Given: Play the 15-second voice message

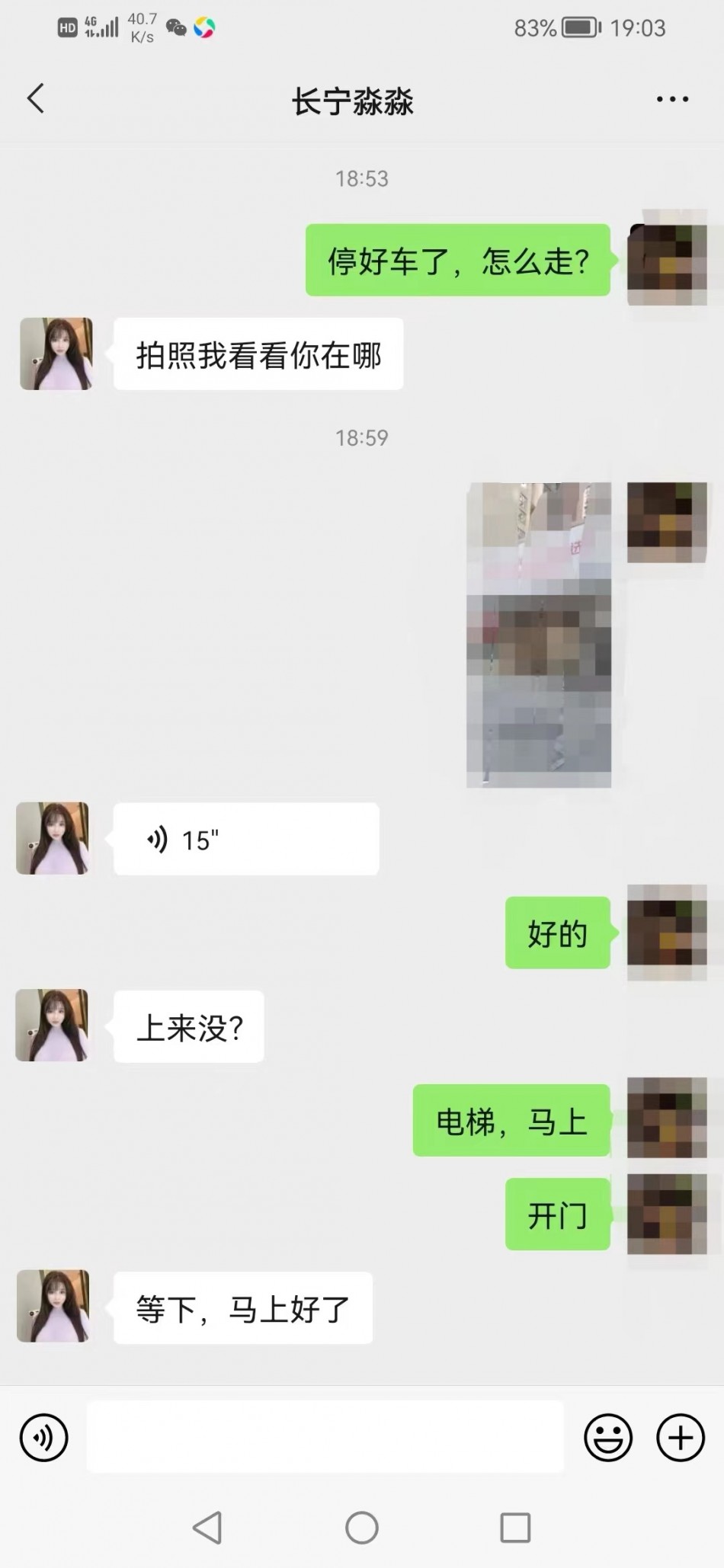Looking at the screenshot, I should tap(245, 839).
